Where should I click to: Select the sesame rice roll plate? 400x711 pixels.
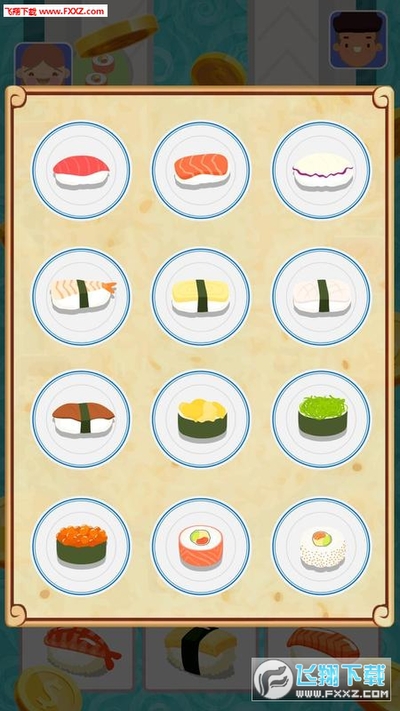[x=321, y=546]
